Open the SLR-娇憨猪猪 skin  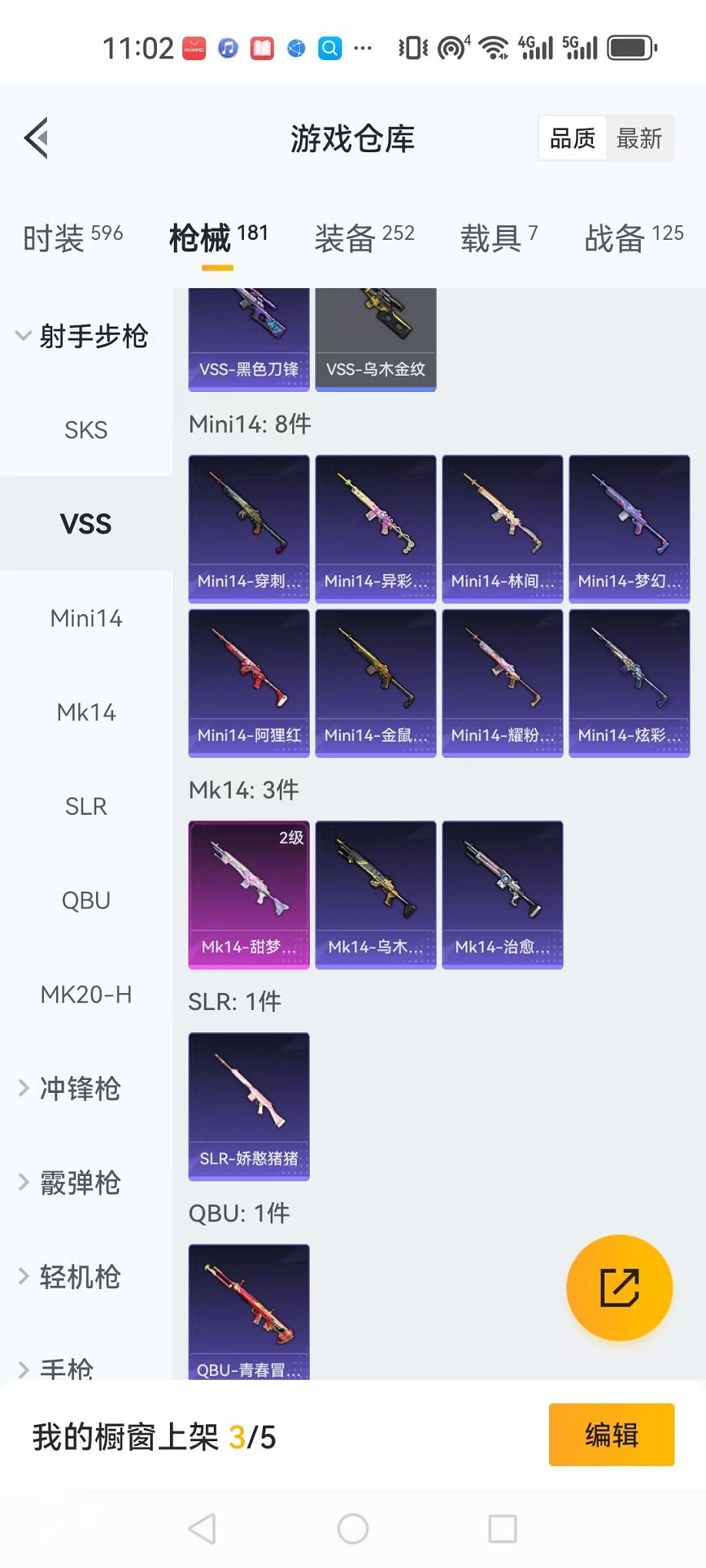pyautogui.click(x=248, y=1105)
